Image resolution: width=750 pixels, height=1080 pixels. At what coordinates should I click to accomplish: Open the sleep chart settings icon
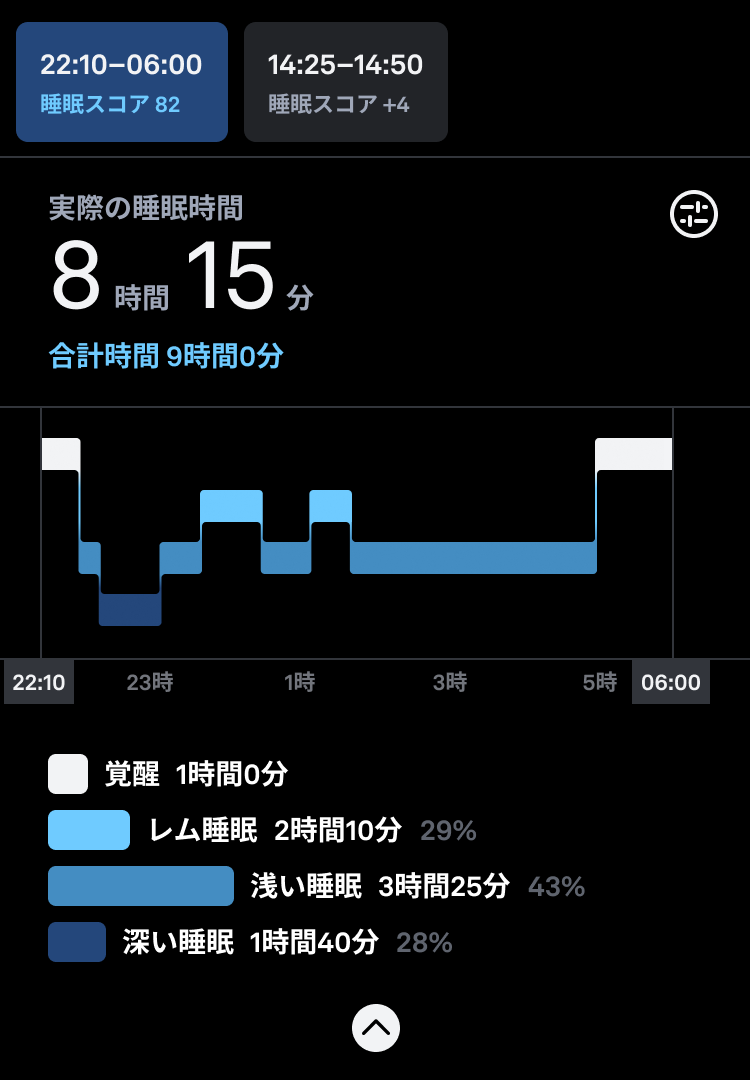pos(694,213)
